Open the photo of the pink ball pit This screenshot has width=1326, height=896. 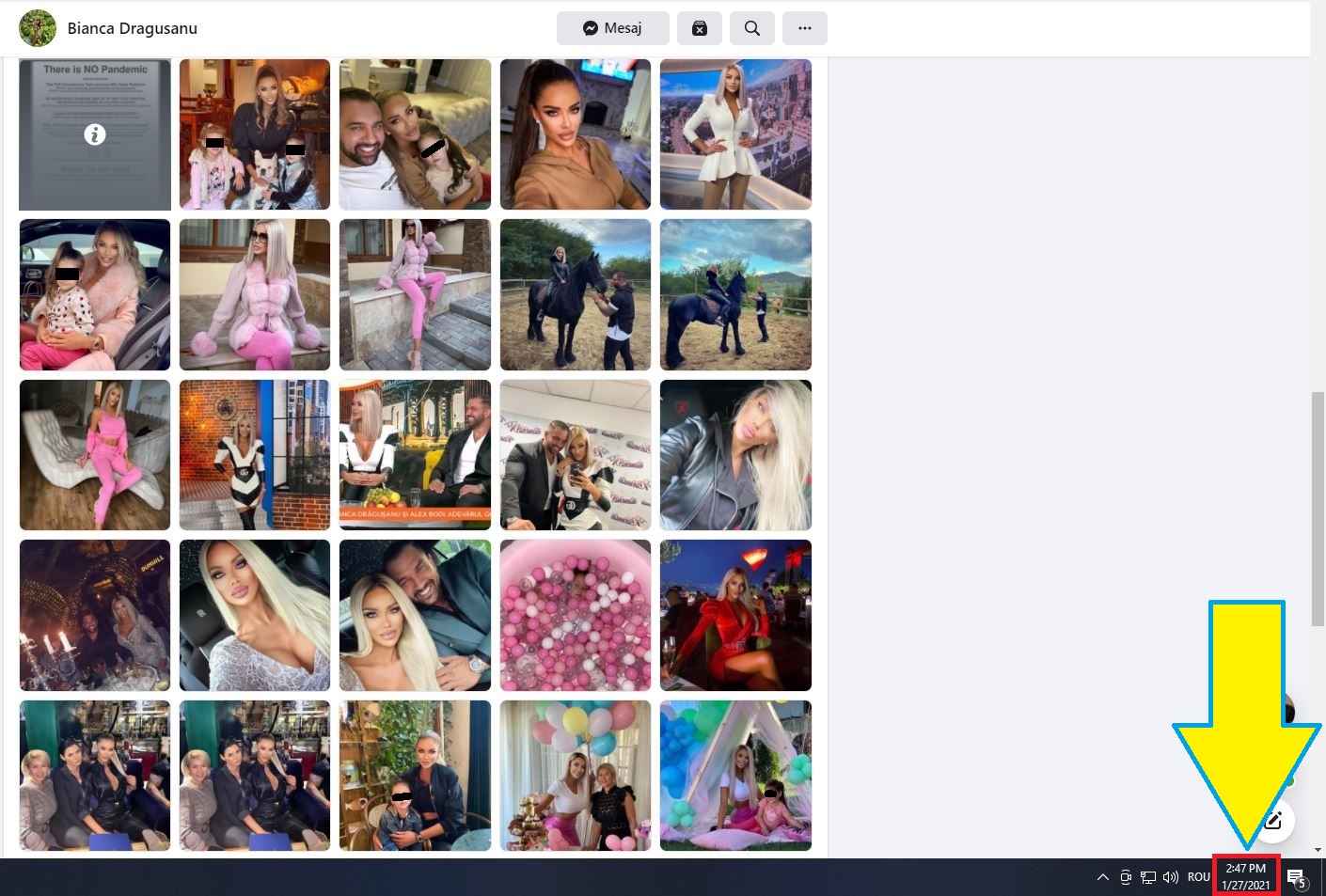(575, 615)
